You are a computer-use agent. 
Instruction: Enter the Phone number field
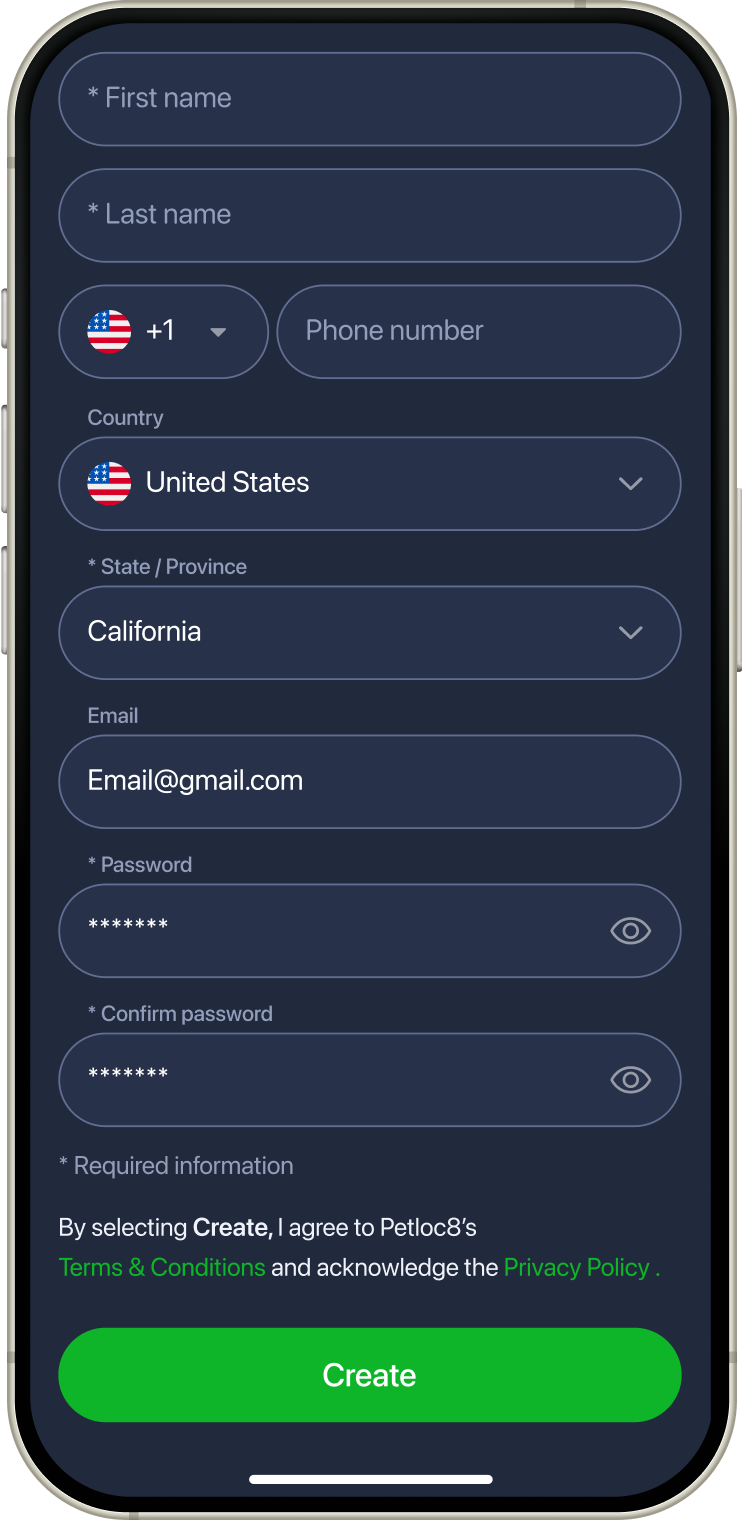pos(478,332)
